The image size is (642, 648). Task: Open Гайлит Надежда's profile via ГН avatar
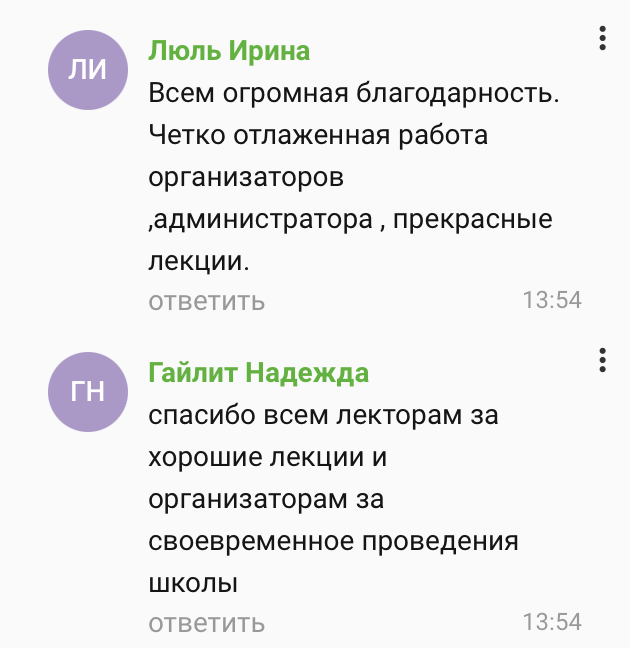pyautogui.click(x=89, y=392)
